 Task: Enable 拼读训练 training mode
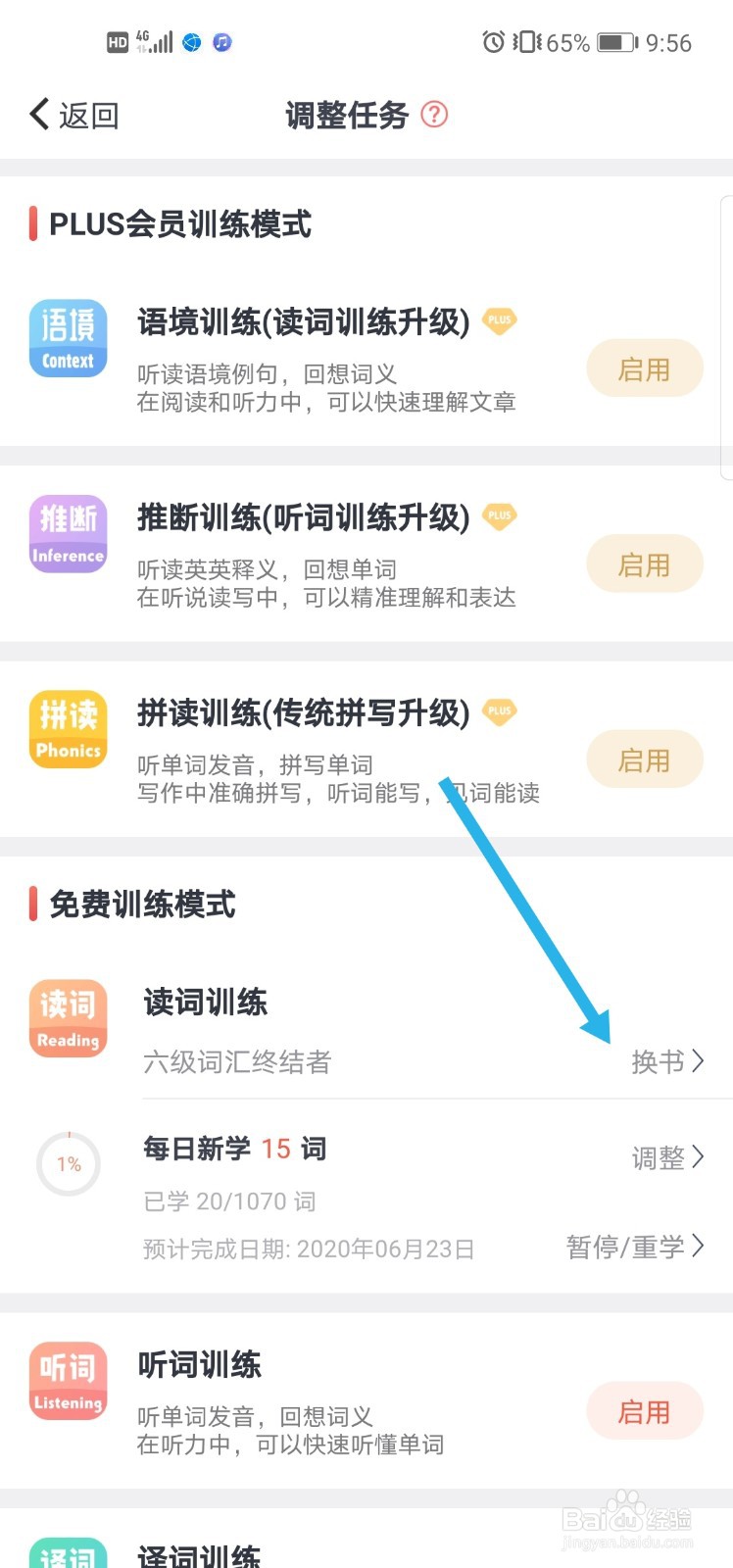click(x=644, y=759)
